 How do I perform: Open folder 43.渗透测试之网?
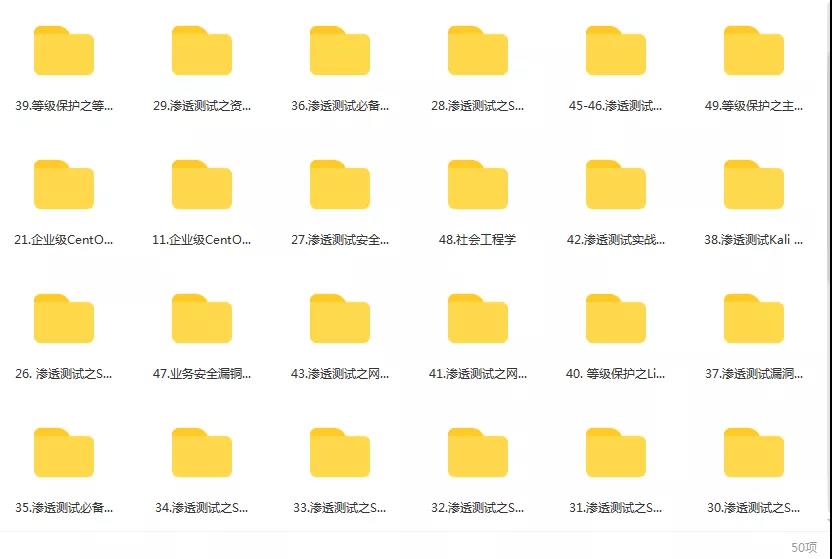tap(340, 319)
